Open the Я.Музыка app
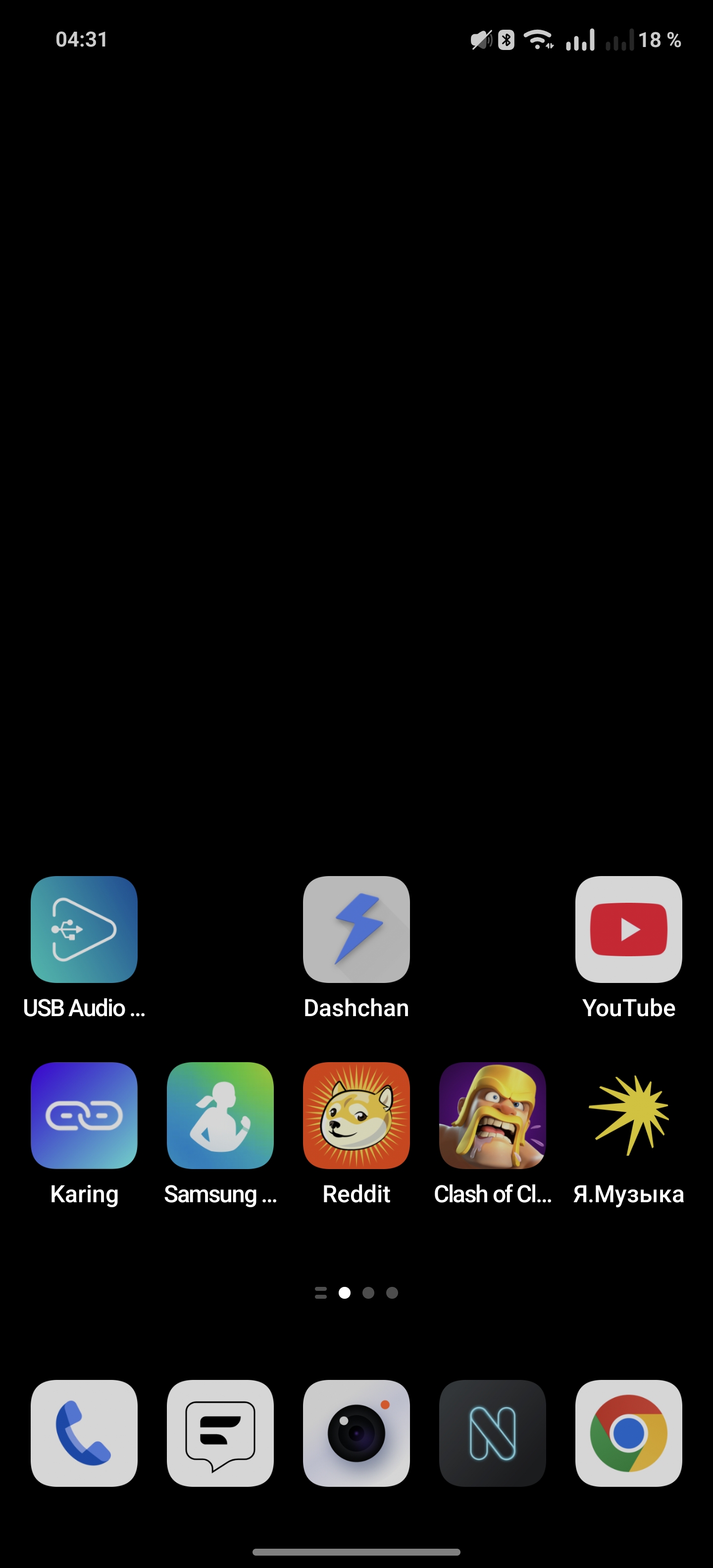Image resolution: width=713 pixels, height=1568 pixels. pyautogui.click(x=628, y=1115)
